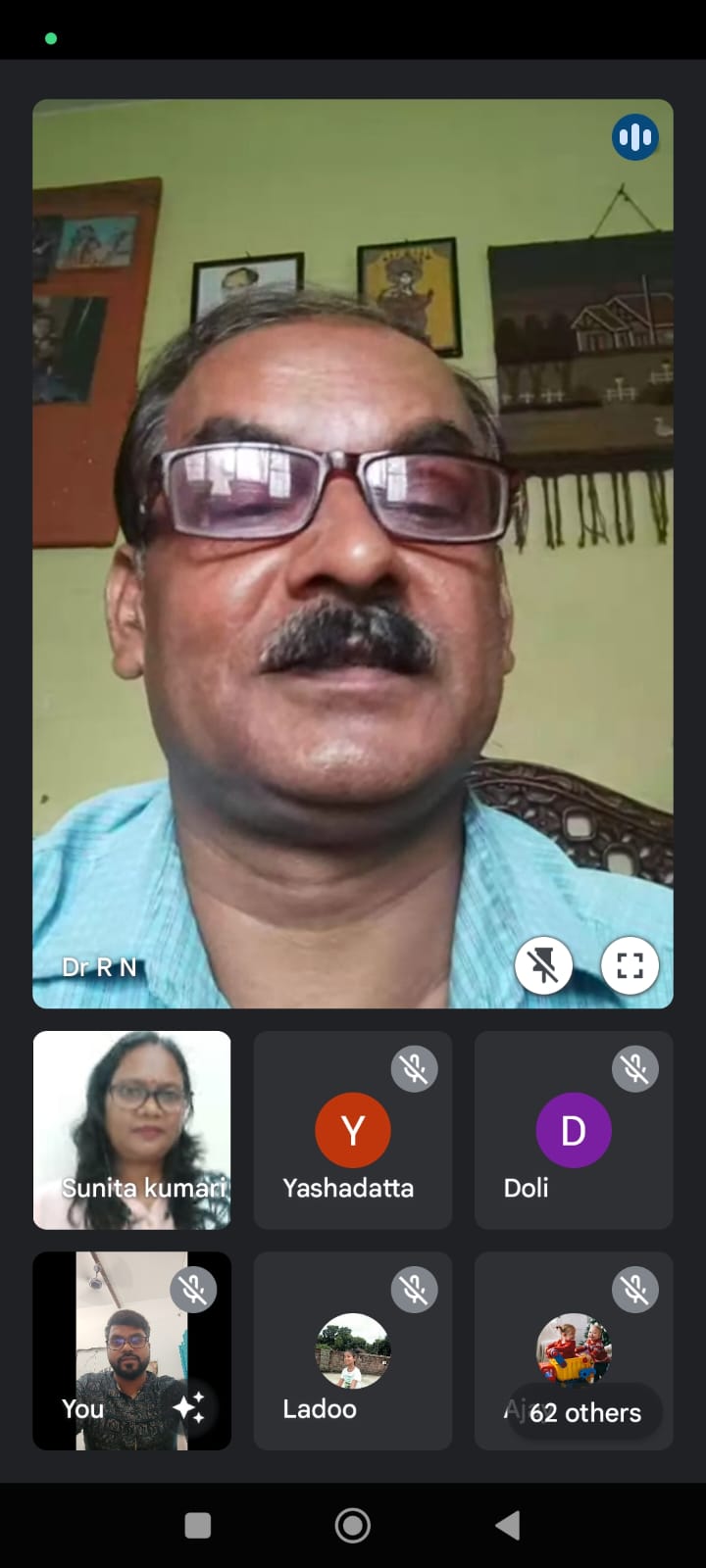Select Ladoo's participant tile

[352, 1350]
